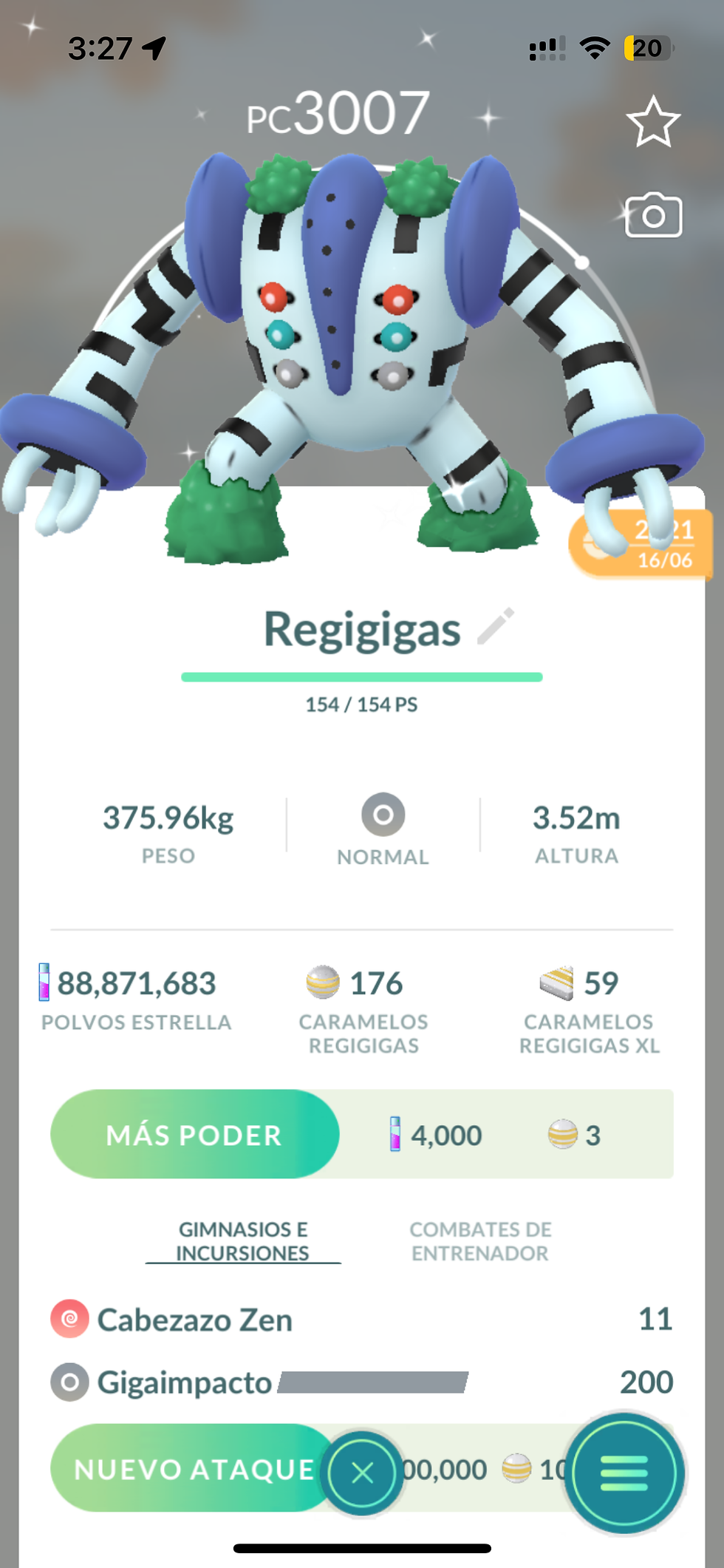
Task: Open the name edit pencil
Action: (x=496, y=627)
